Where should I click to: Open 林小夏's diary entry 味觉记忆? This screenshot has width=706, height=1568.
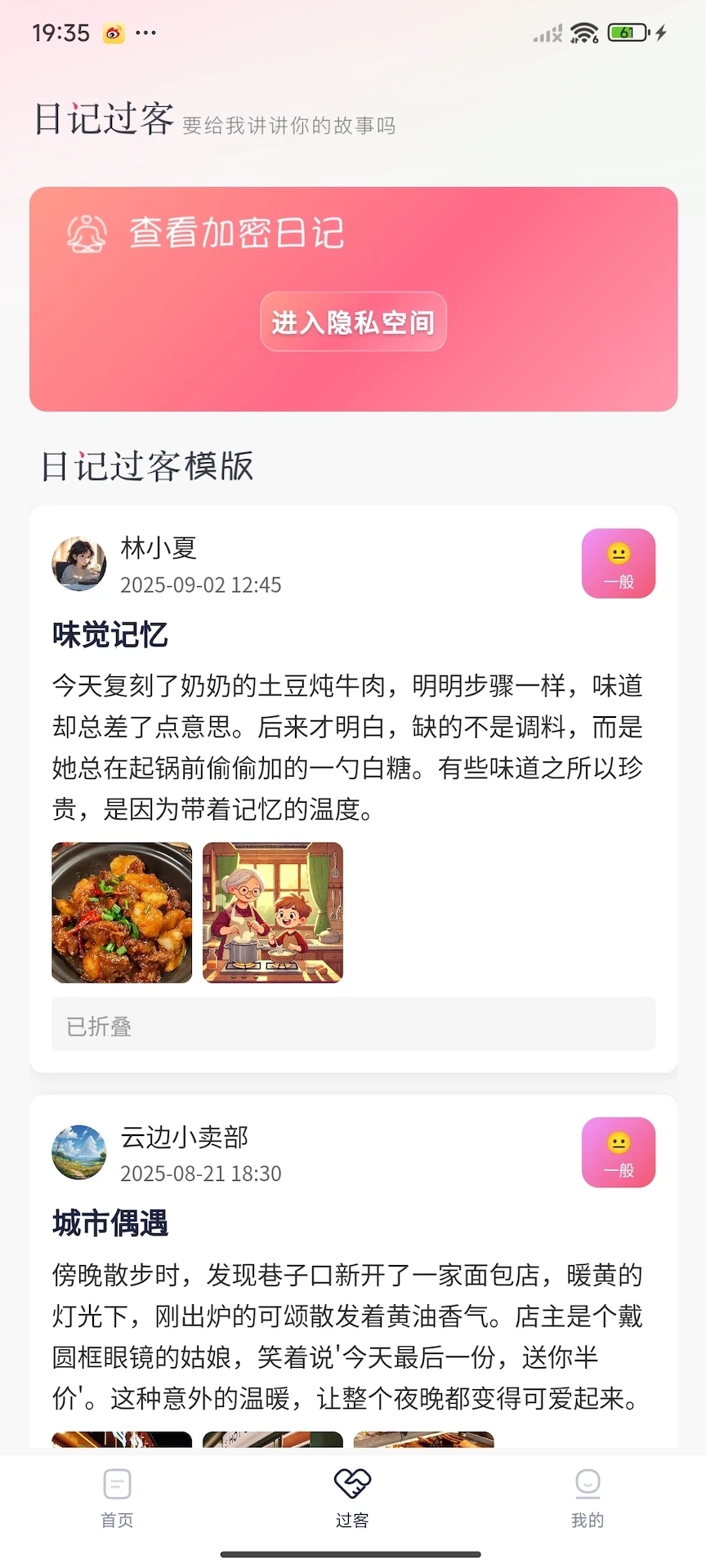(x=110, y=635)
